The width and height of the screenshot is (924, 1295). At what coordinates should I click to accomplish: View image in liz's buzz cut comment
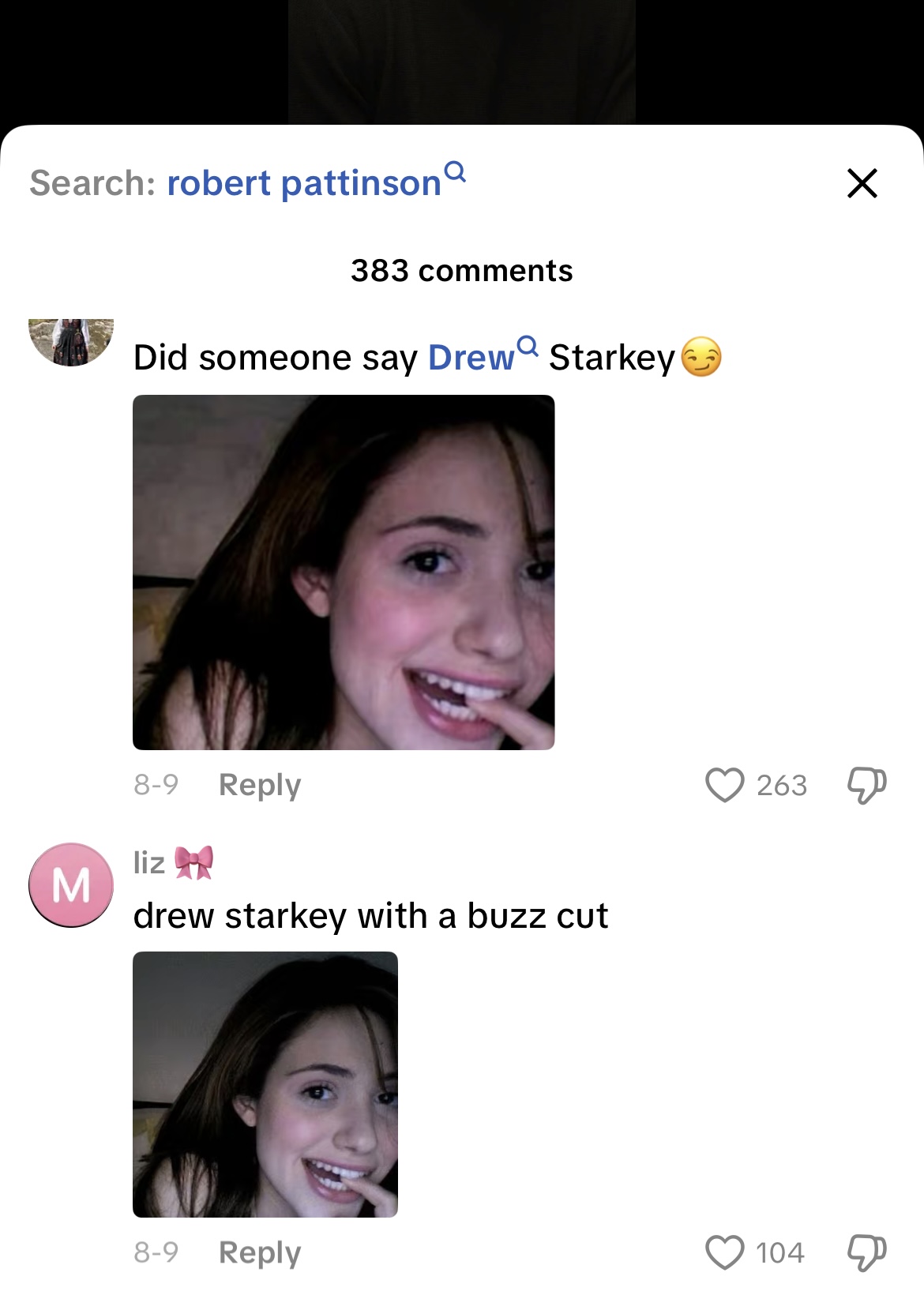[265, 1084]
